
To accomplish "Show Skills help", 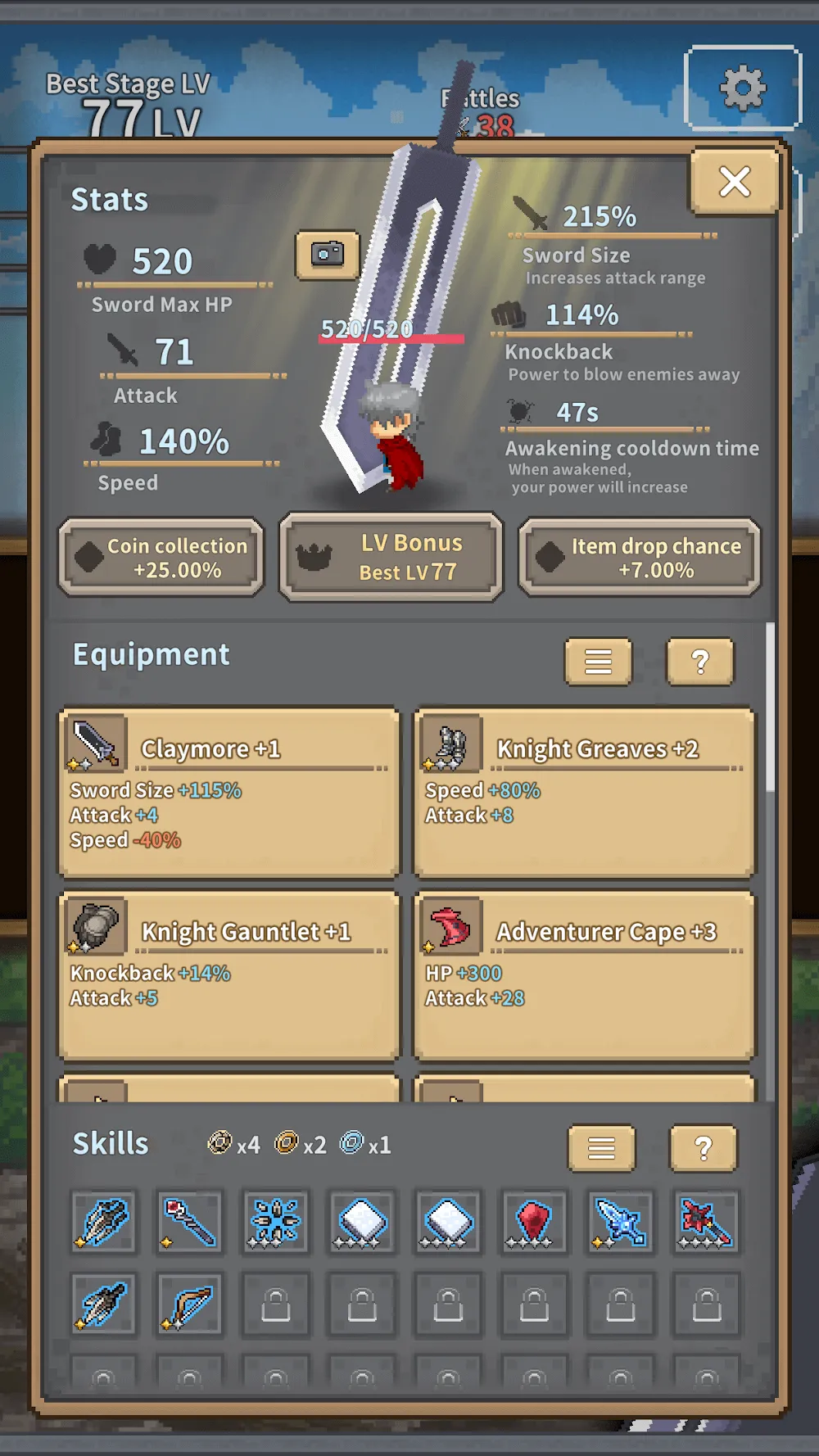I will coord(703,1148).
